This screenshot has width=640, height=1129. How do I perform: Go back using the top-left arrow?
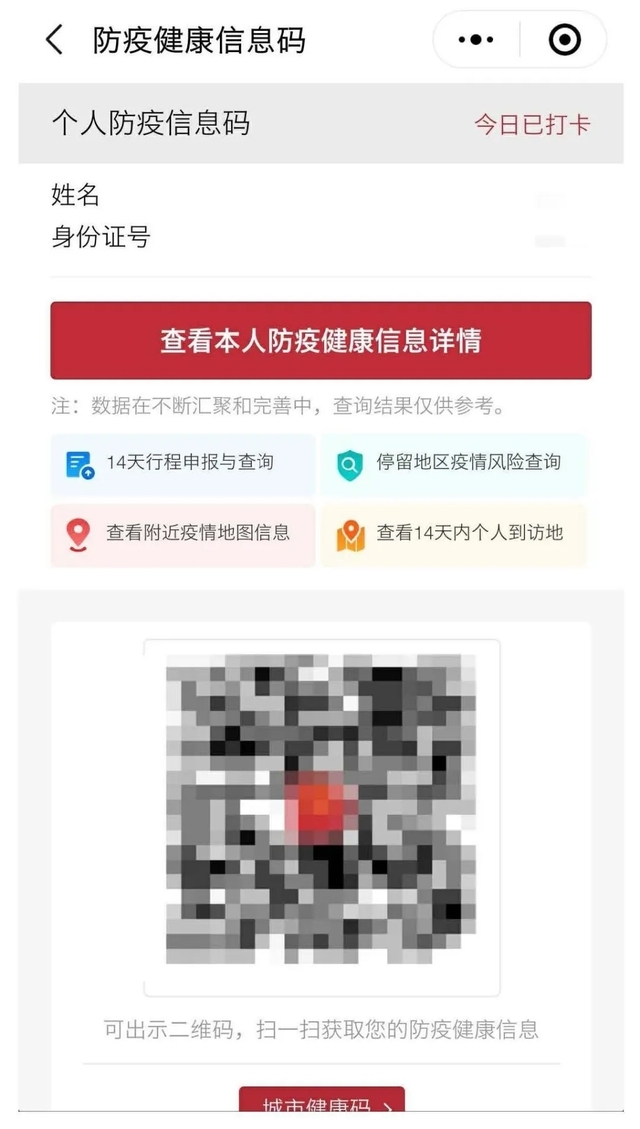[55, 41]
